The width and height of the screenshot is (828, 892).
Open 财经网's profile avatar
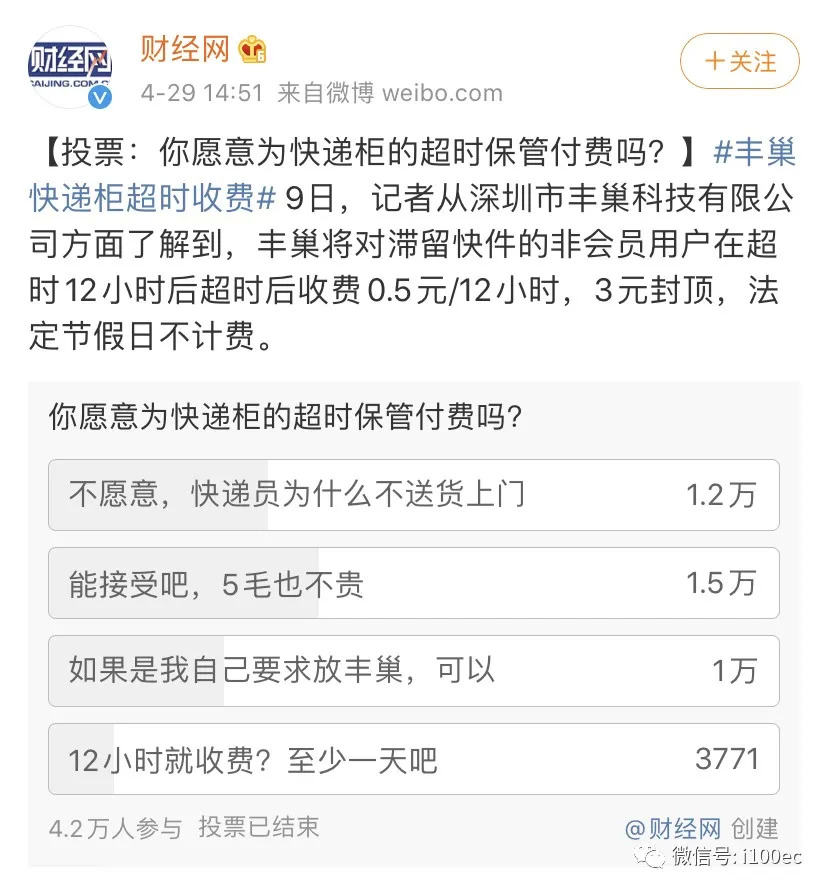pyautogui.click(x=70, y=66)
